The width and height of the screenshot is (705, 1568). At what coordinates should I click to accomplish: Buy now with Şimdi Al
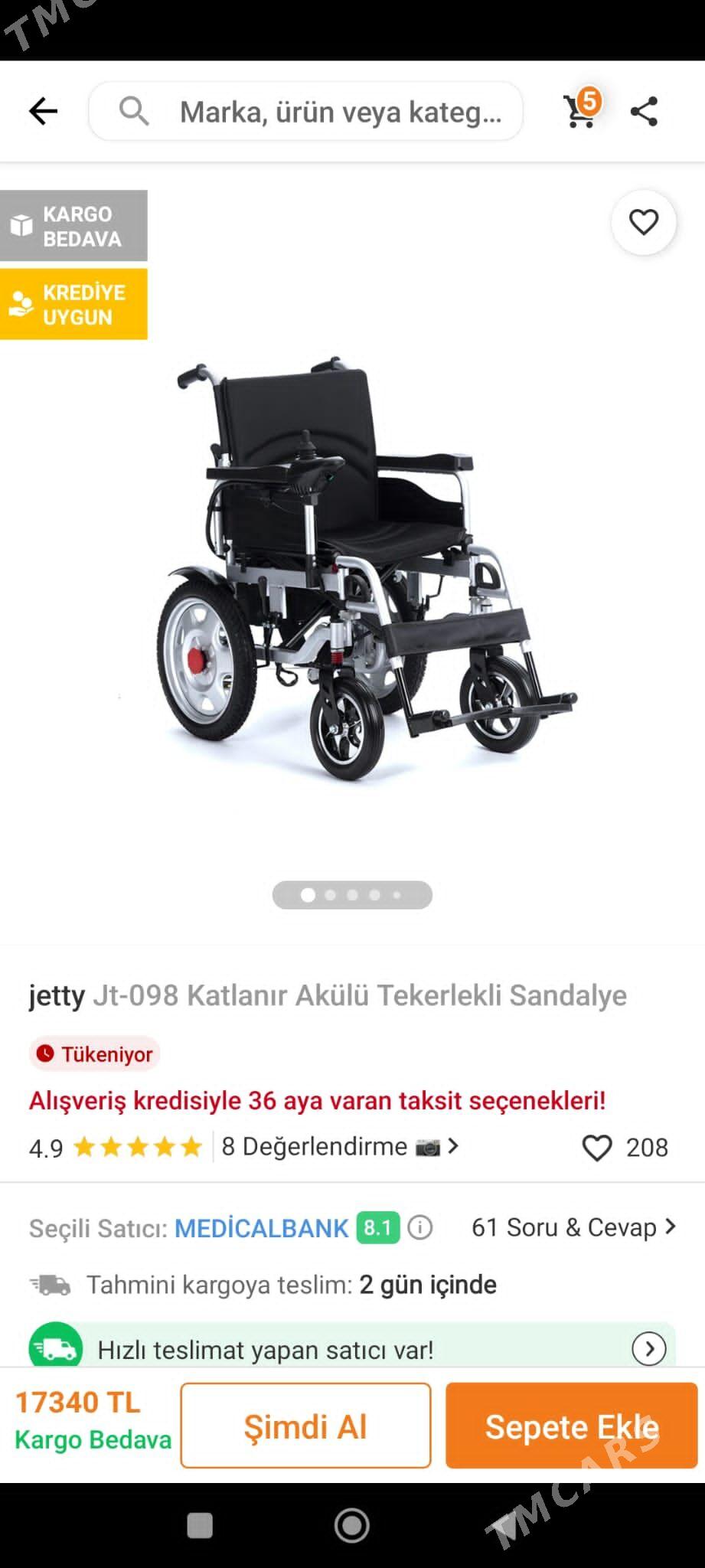click(x=305, y=1426)
